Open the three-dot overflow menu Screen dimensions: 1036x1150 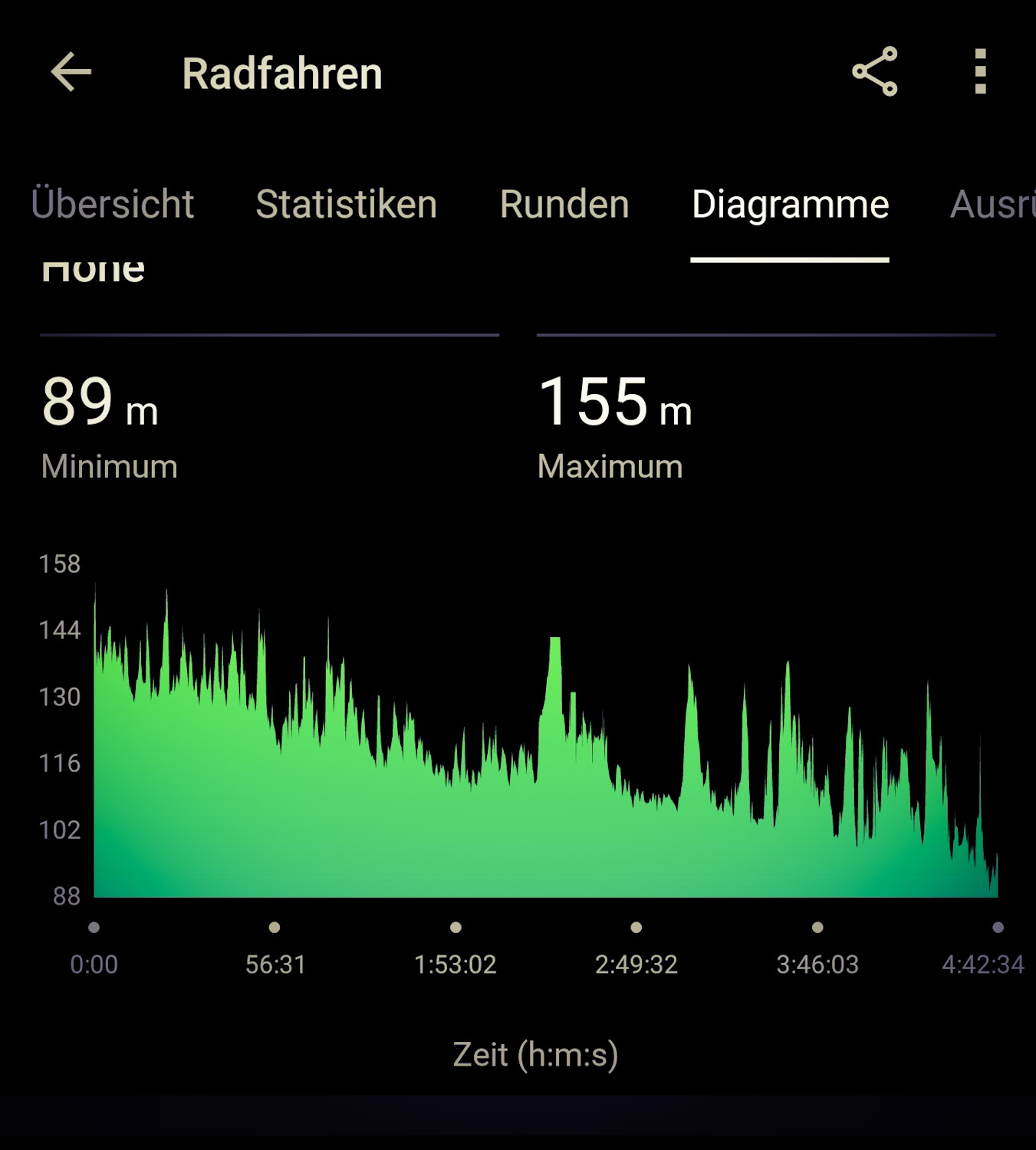click(979, 71)
